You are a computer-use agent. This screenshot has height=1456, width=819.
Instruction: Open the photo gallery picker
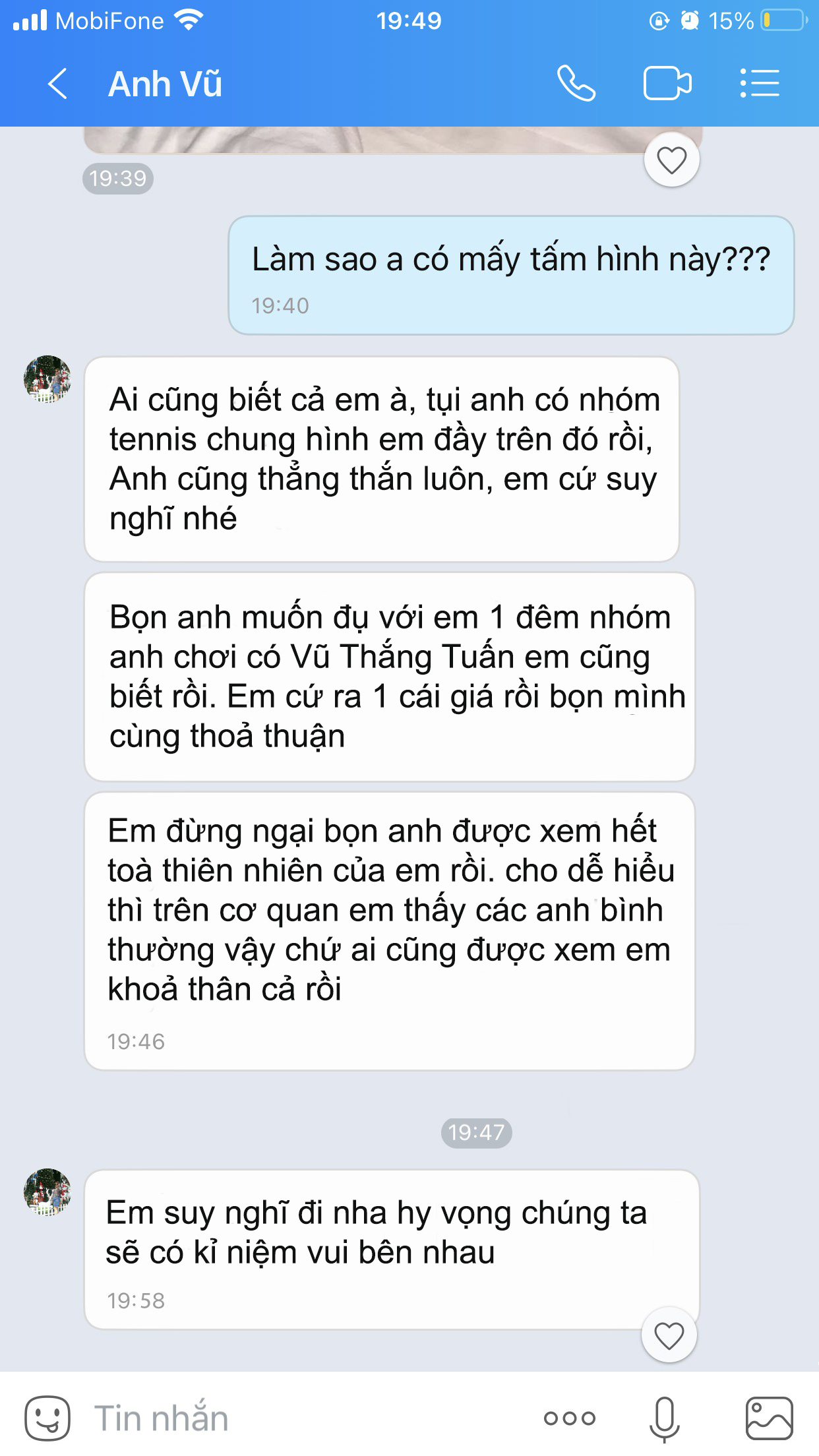pos(769,1418)
